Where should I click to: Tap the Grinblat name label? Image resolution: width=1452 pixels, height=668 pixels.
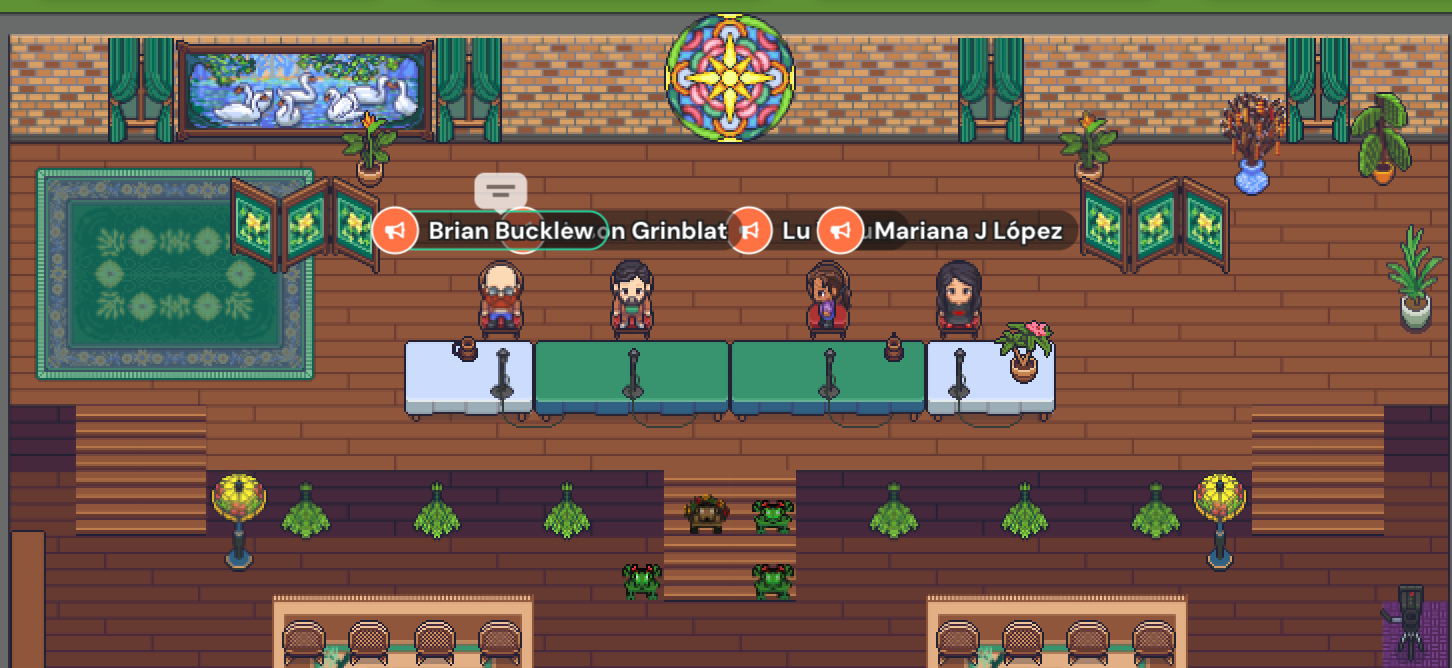tap(668, 231)
